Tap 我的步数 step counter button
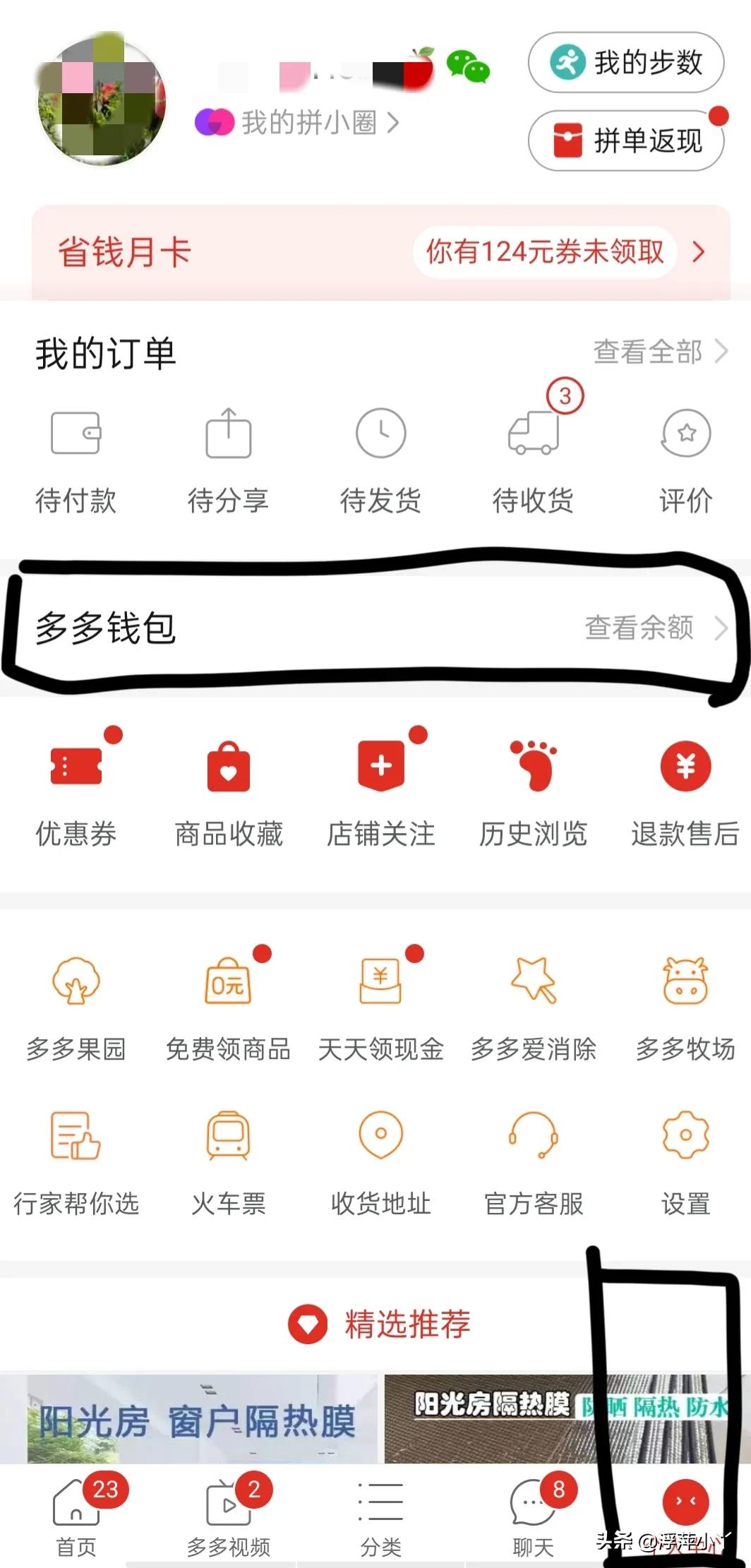The image size is (751, 1568). coord(625,64)
